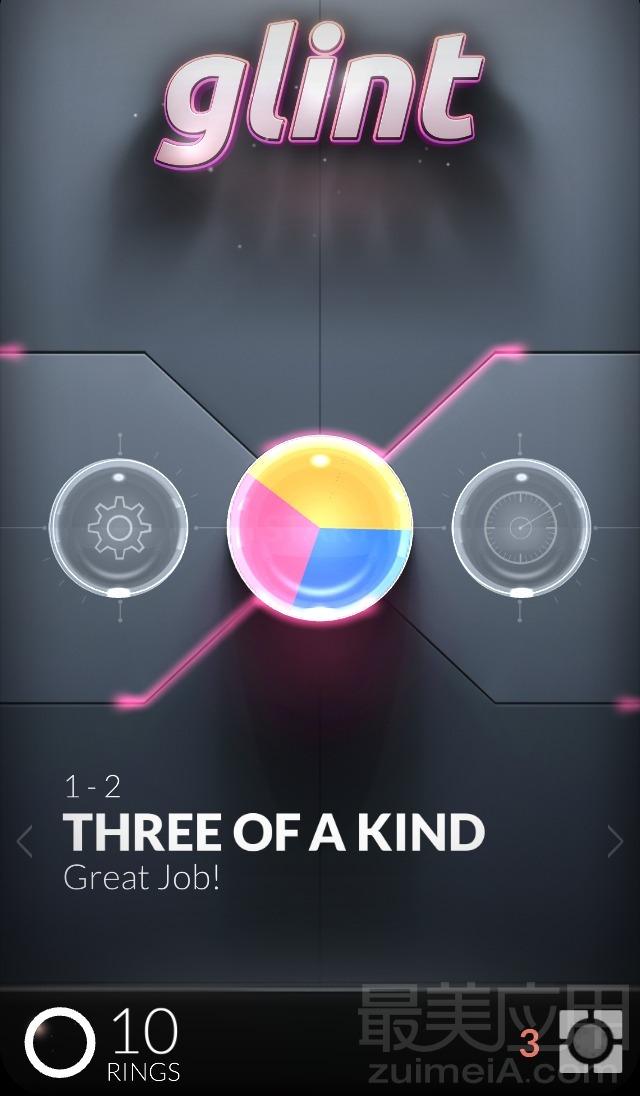Go to the next level arrow
The height and width of the screenshot is (1096, 640).
(614, 842)
